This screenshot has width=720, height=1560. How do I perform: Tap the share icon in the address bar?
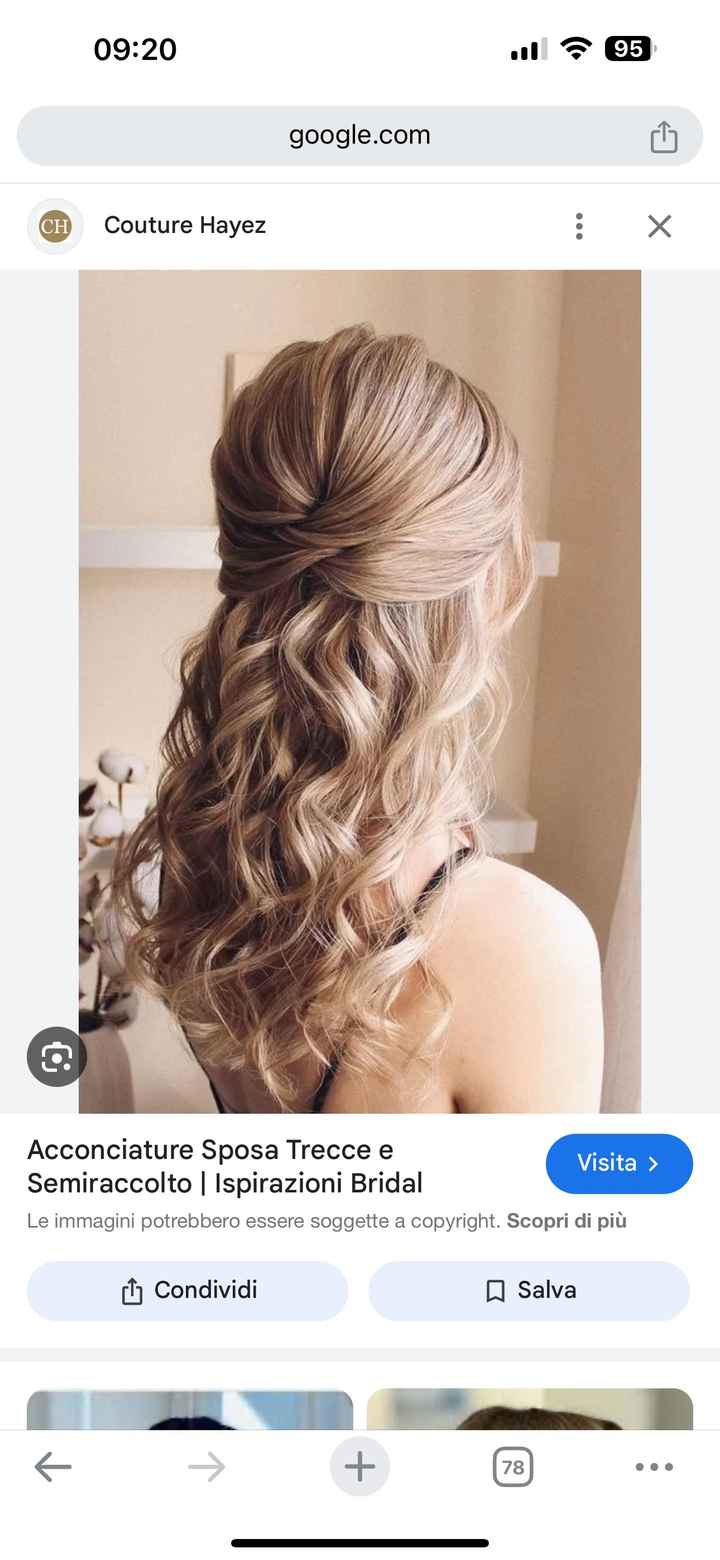click(663, 135)
